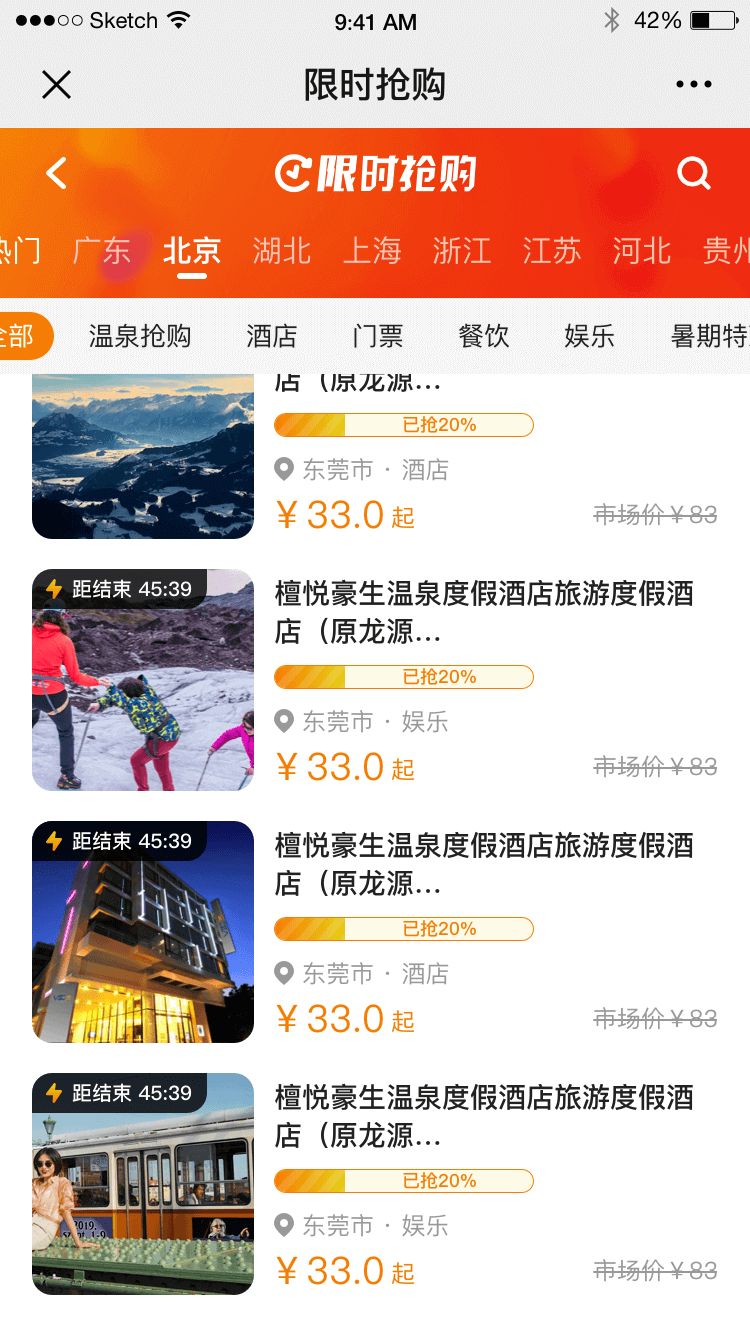Filter deals by the 酒店 category chip
The height and width of the screenshot is (1334, 750).
(x=272, y=336)
